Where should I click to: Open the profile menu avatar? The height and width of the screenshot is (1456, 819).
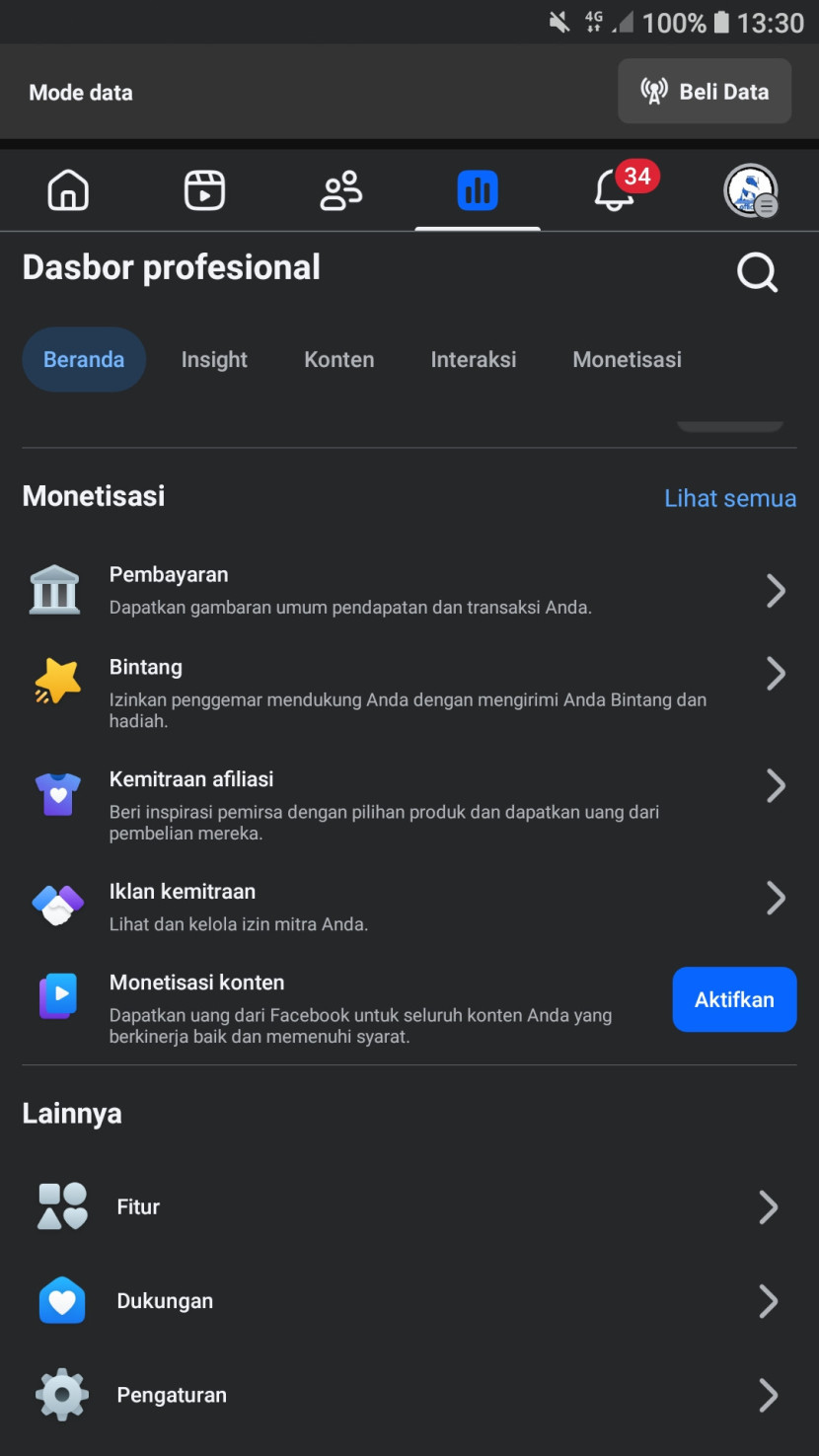750,190
